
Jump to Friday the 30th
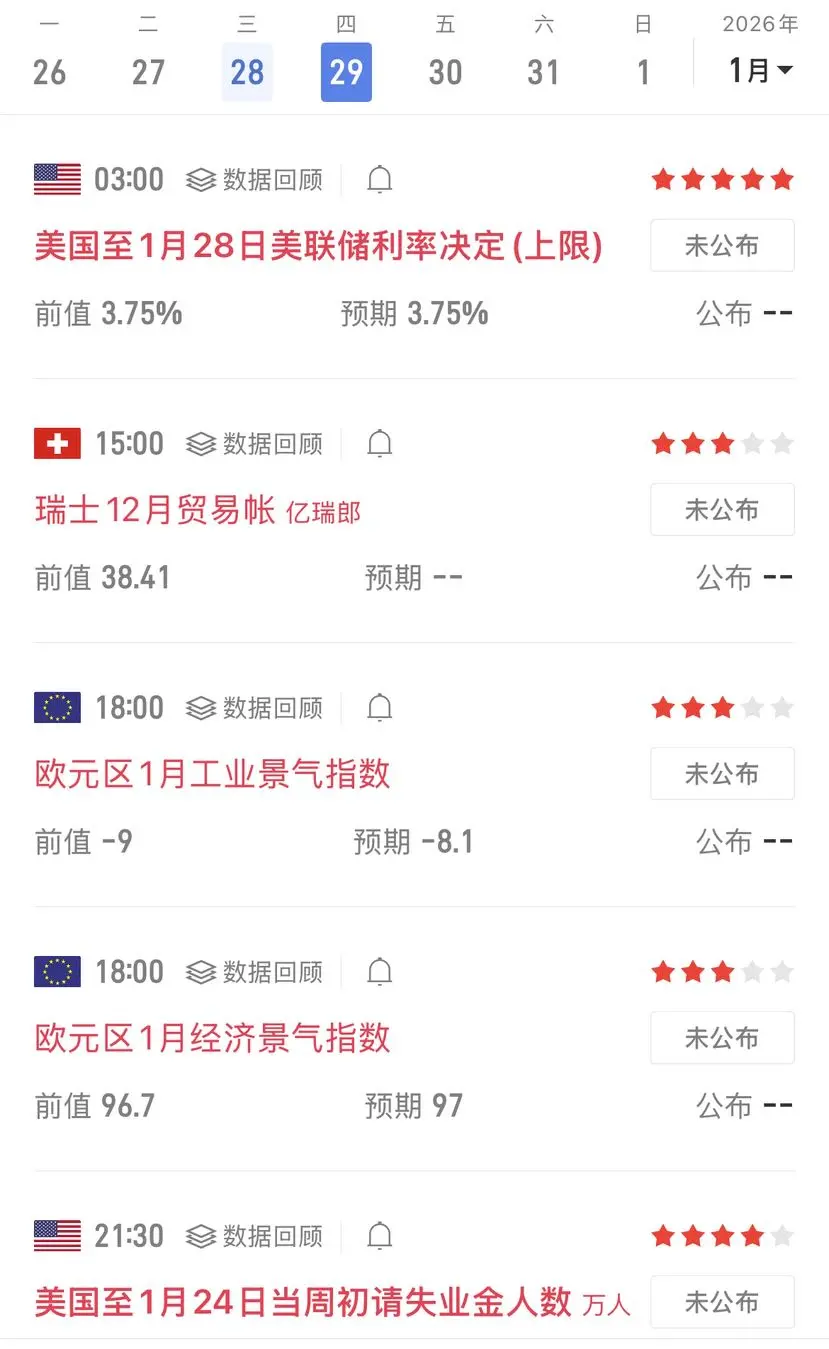[445, 71]
